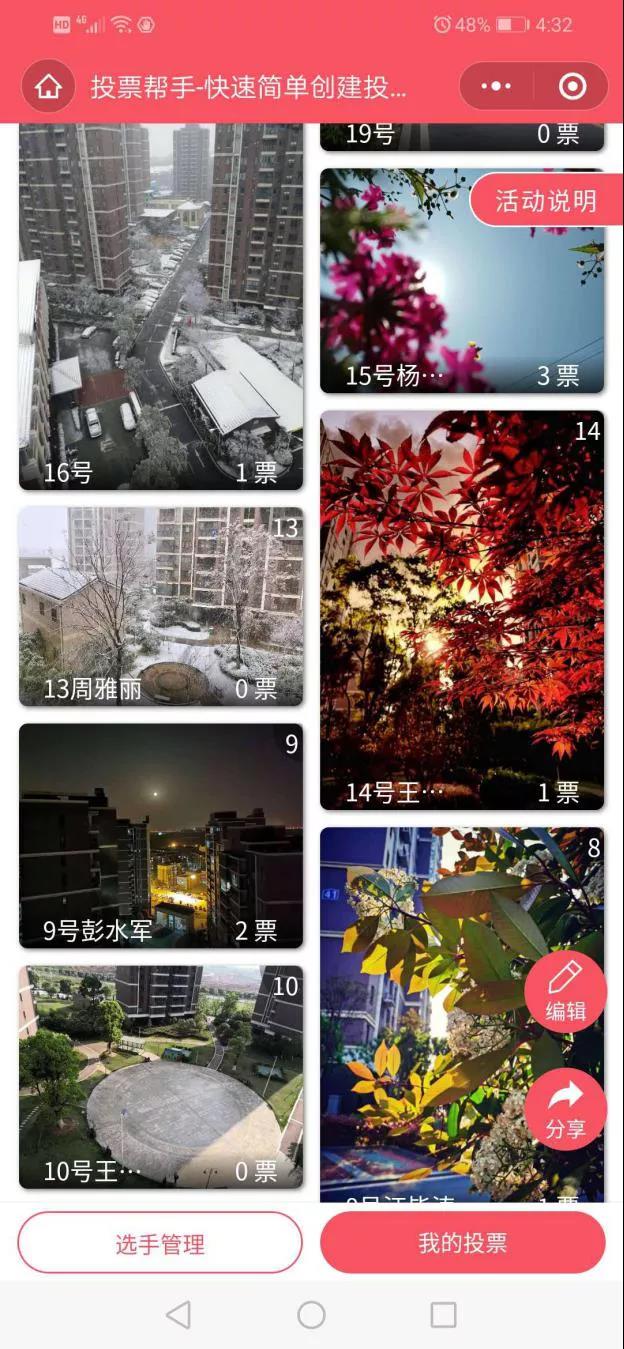Share this vote with the 分享 button
624x1349 pixels.
coord(565,1109)
